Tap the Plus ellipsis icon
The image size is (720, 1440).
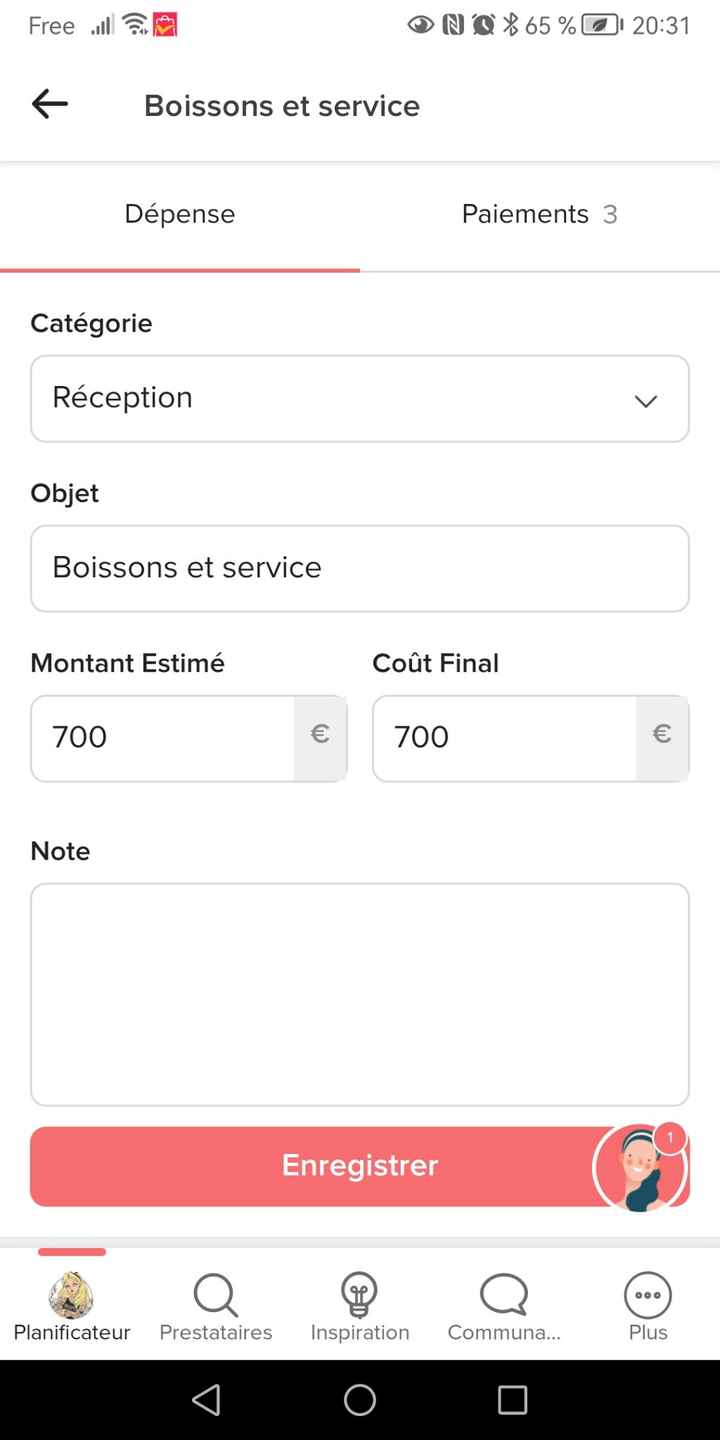click(x=647, y=1295)
